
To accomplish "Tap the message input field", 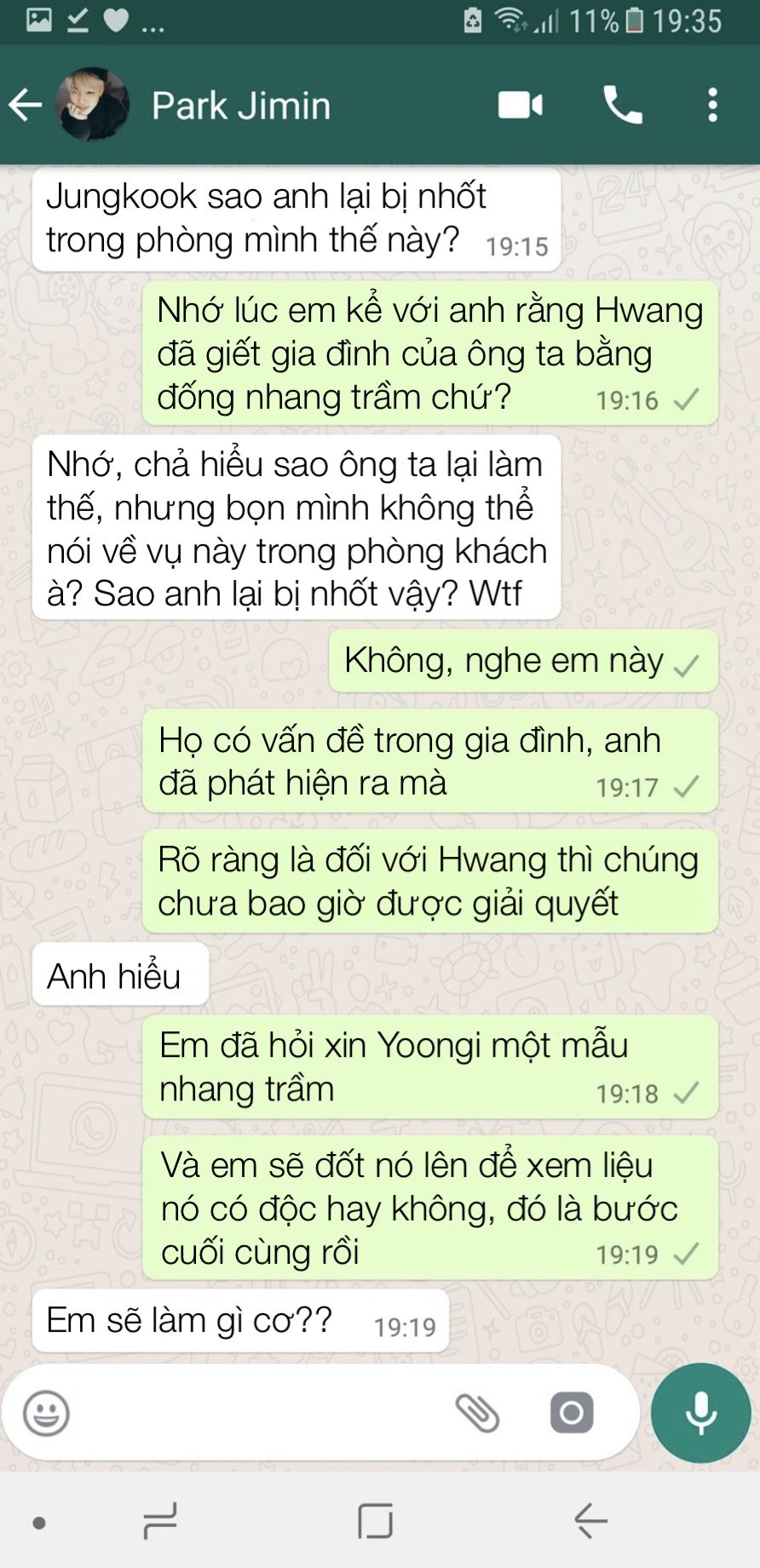I will (x=256, y=1413).
